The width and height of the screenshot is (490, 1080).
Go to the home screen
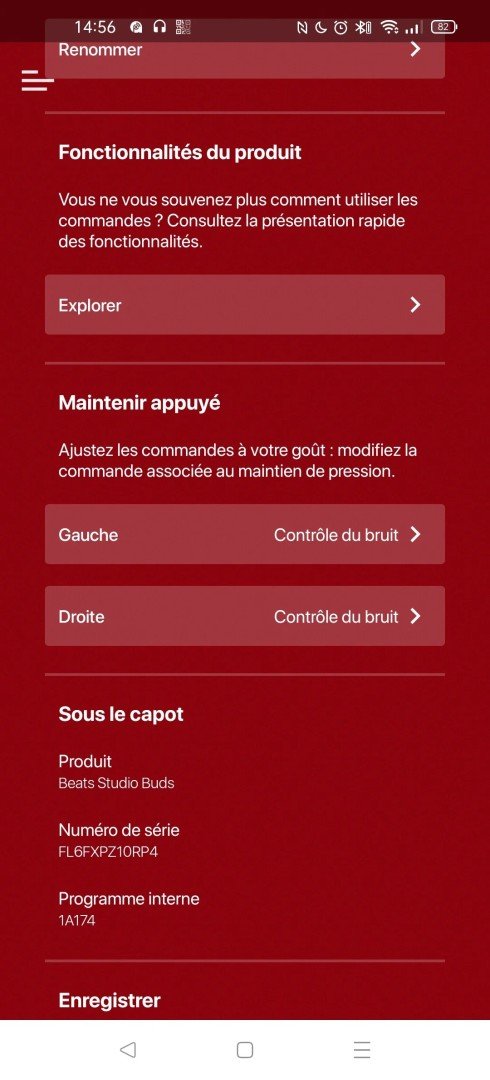click(245, 1050)
